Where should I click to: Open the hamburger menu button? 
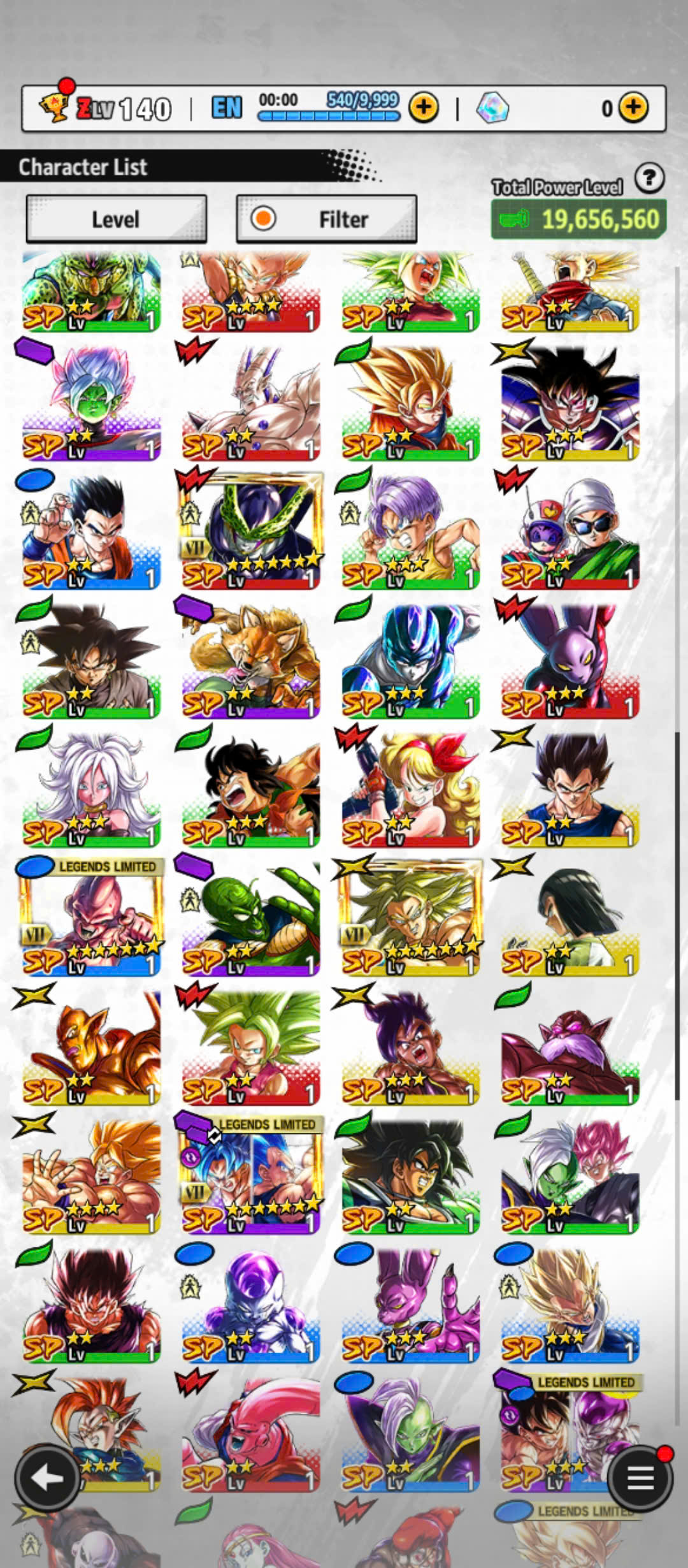click(x=640, y=1477)
